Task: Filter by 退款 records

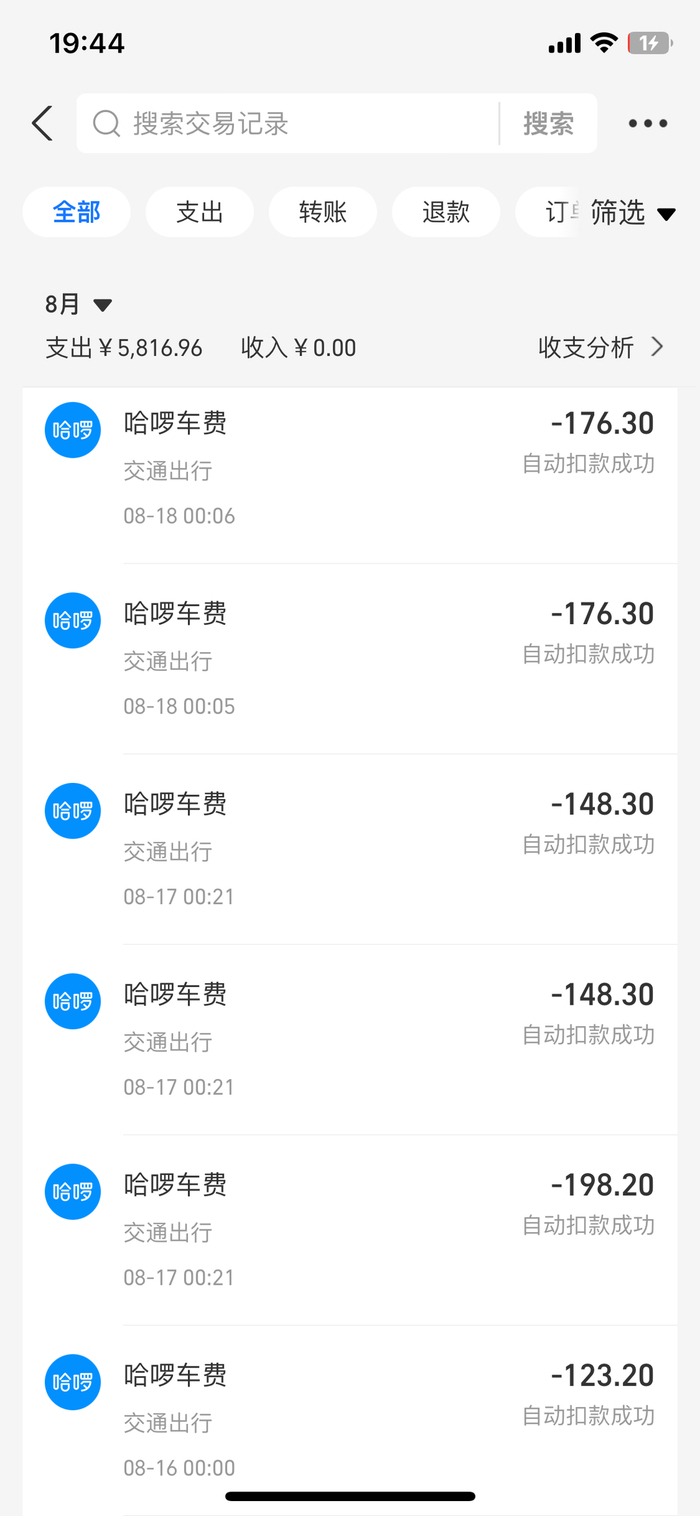Action: pyautogui.click(x=446, y=212)
